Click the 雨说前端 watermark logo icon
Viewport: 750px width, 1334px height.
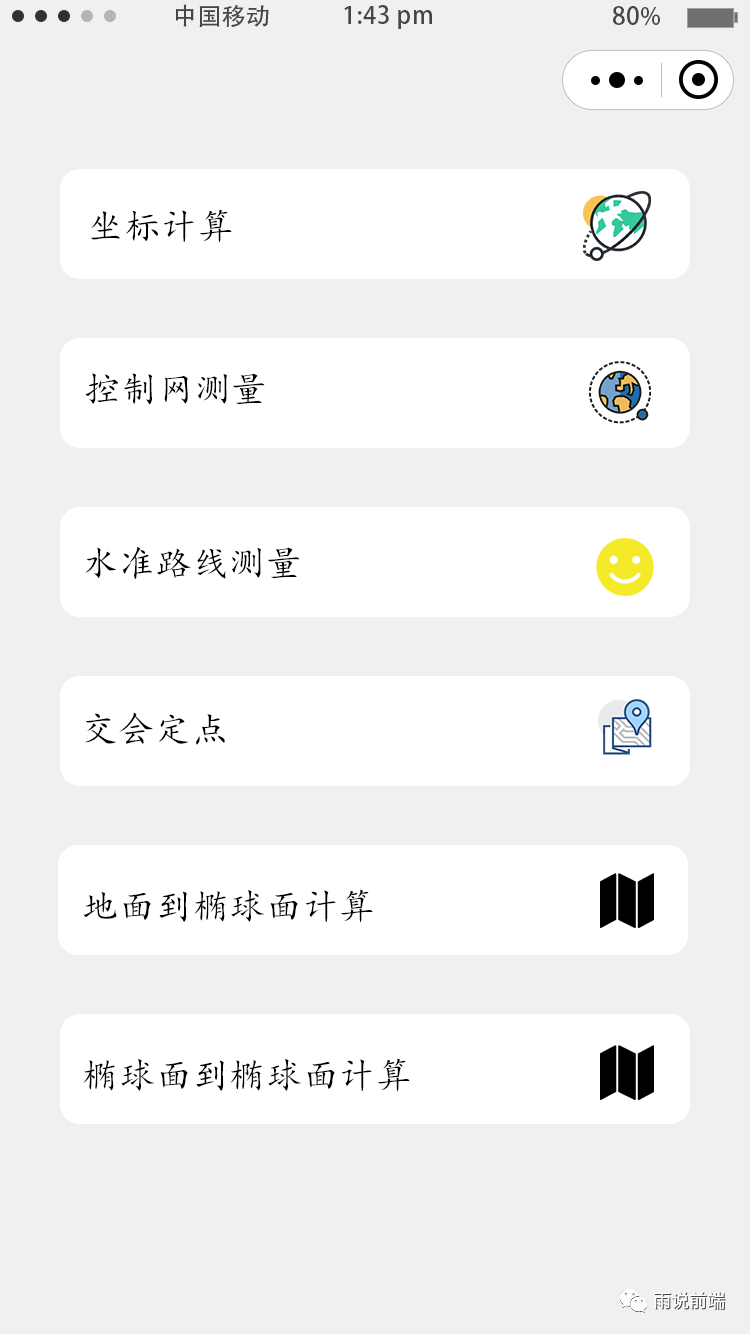[x=632, y=1302]
